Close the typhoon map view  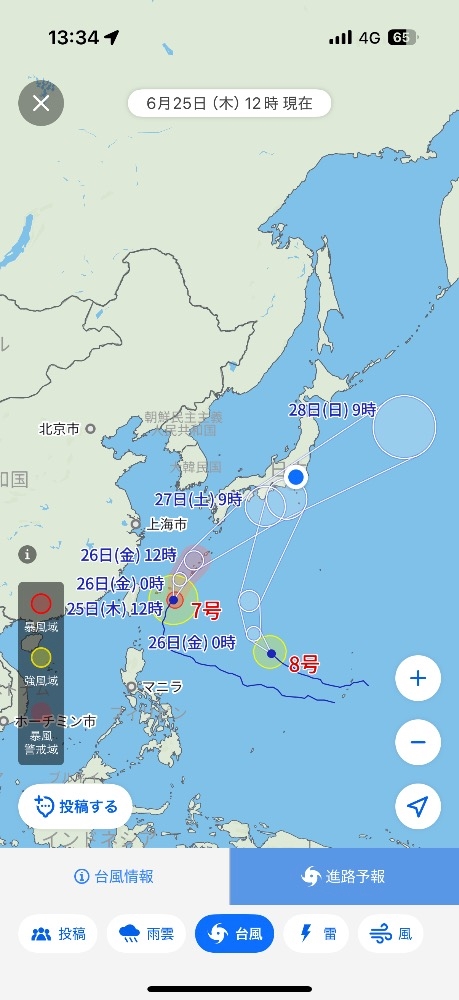(x=41, y=103)
